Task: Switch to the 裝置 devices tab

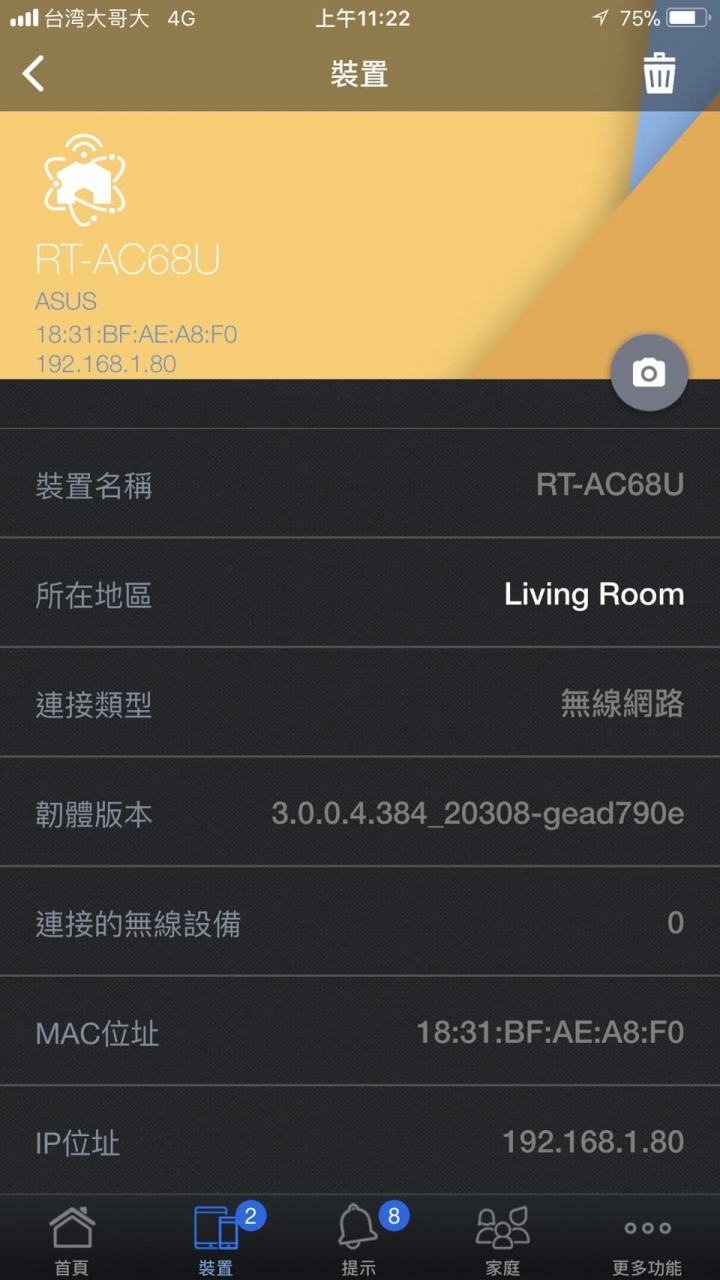Action: click(x=216, y=1240)
